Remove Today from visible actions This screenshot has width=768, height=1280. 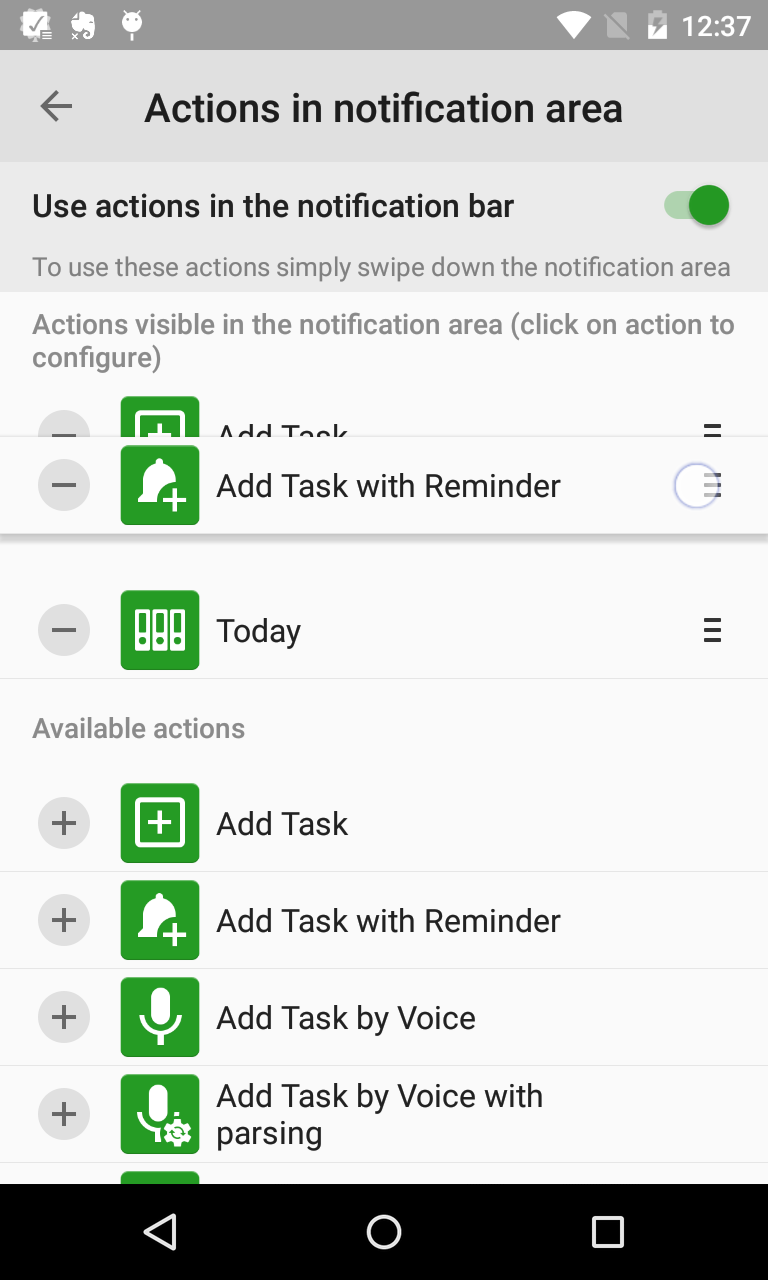(64, 630)
